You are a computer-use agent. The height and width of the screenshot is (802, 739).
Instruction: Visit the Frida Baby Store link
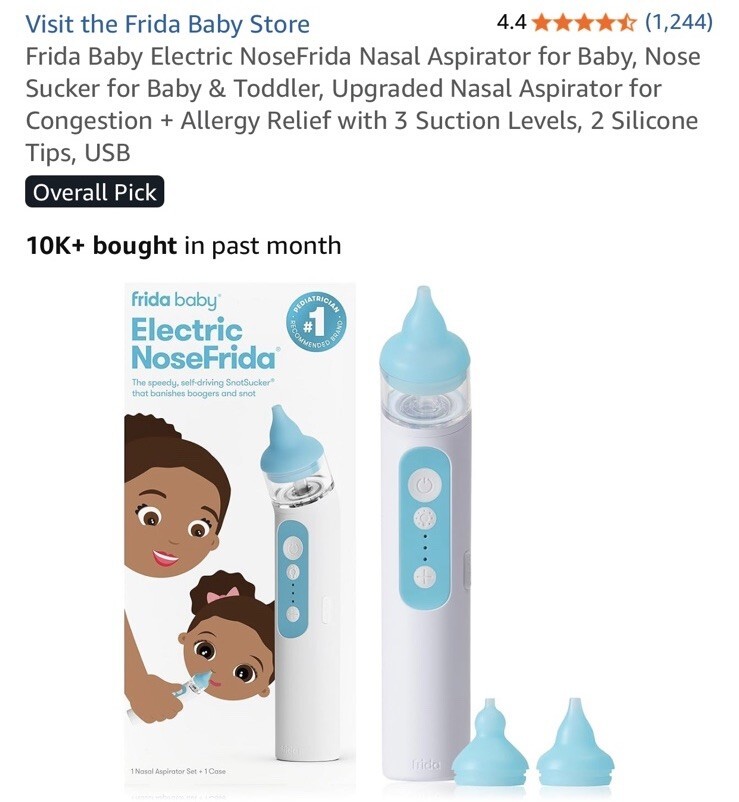point(167,24)
